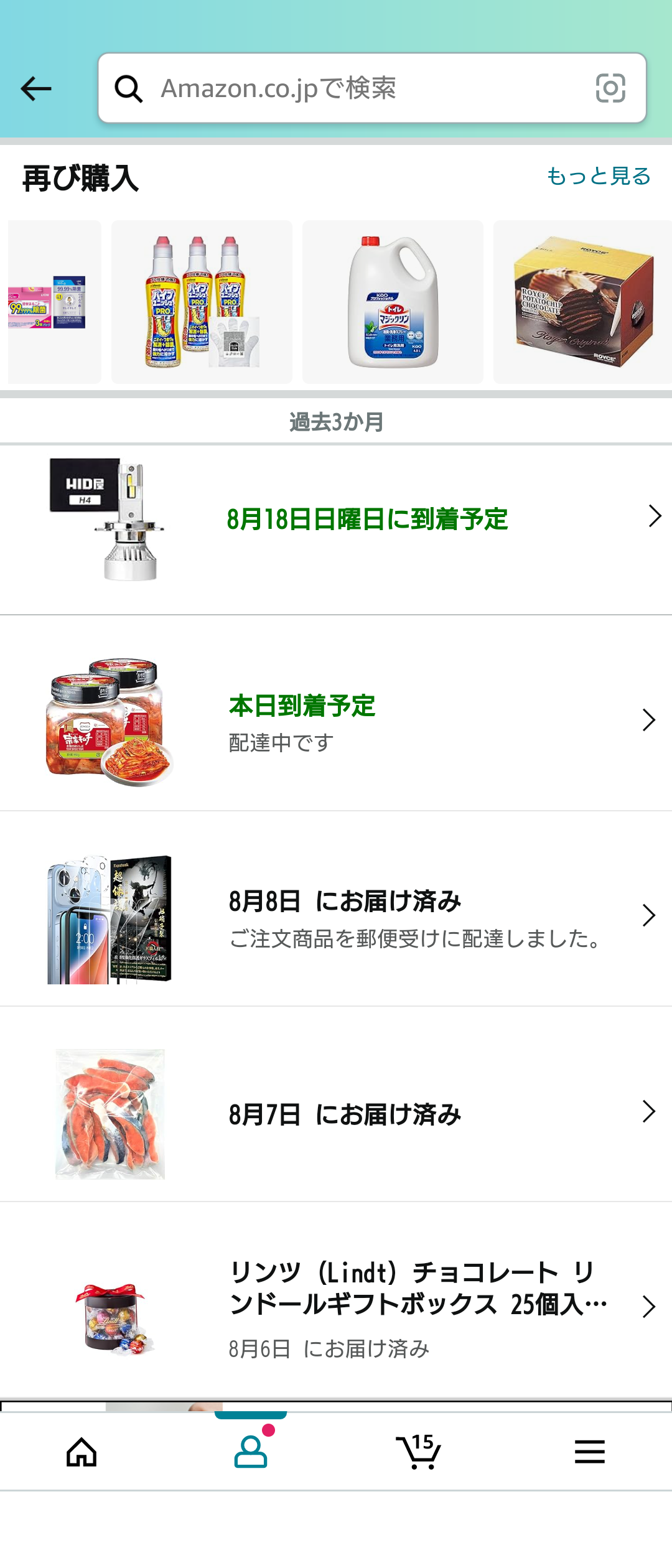672x1568 pixels.
Task: Open the もっと見る link
Action: [598, 176]
